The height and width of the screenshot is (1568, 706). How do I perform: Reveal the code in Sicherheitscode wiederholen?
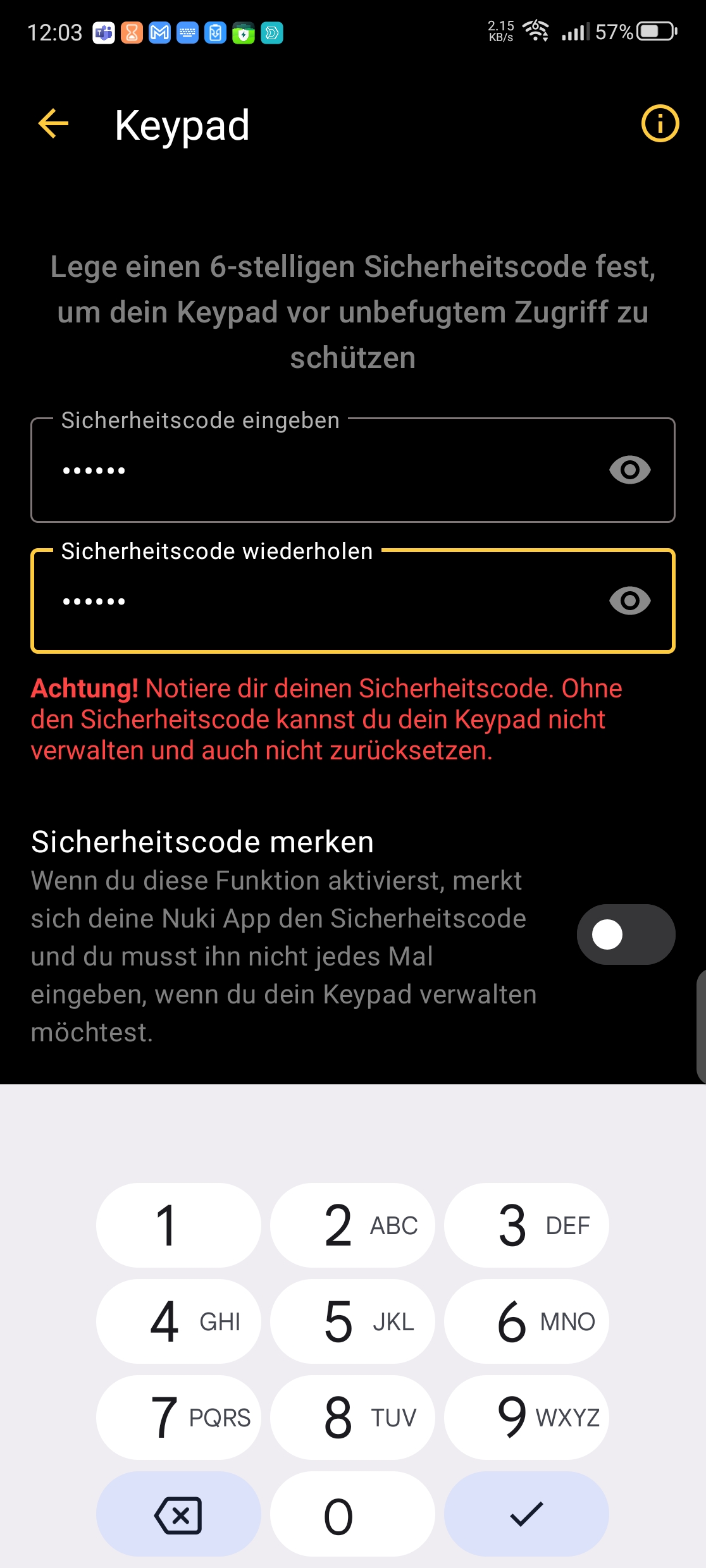629,601
